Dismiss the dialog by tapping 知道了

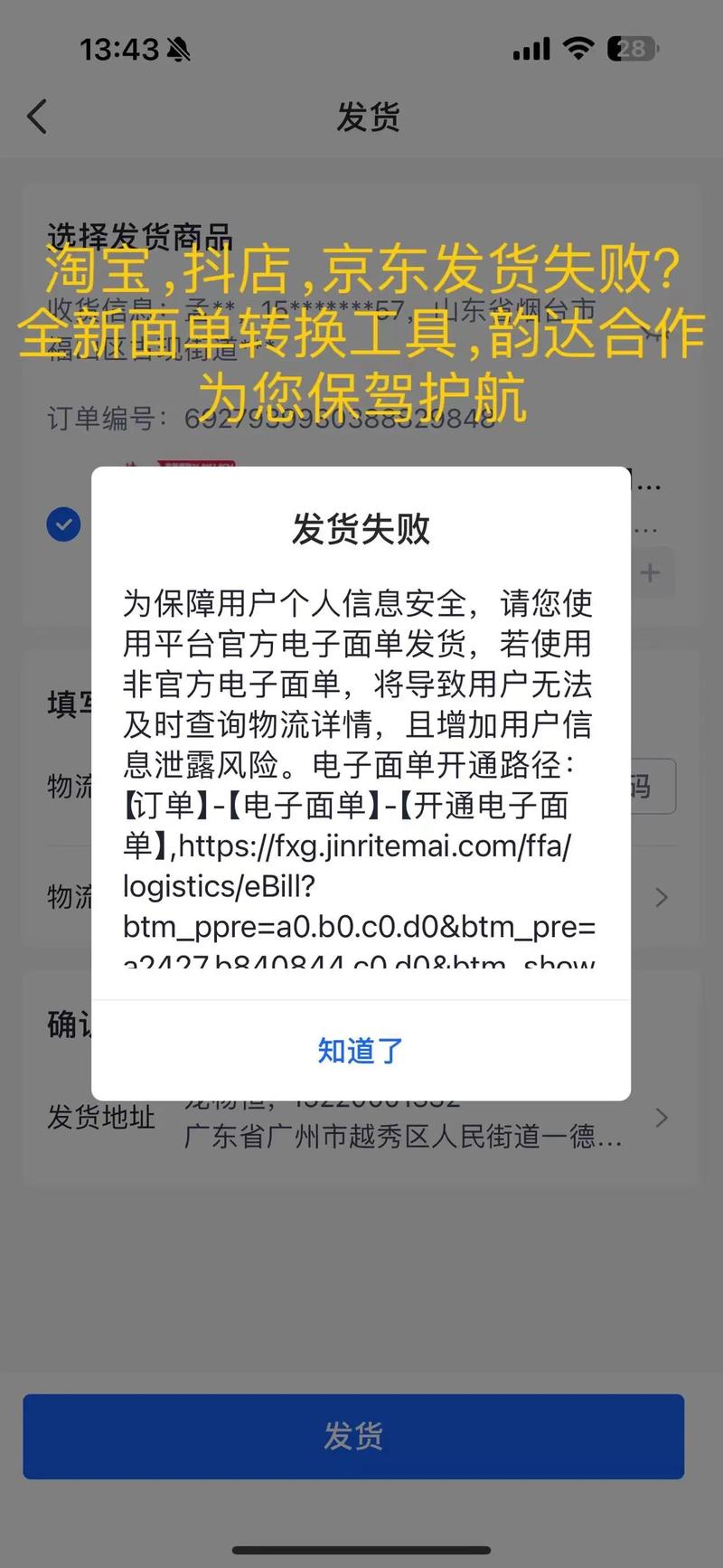[360, 1050]
